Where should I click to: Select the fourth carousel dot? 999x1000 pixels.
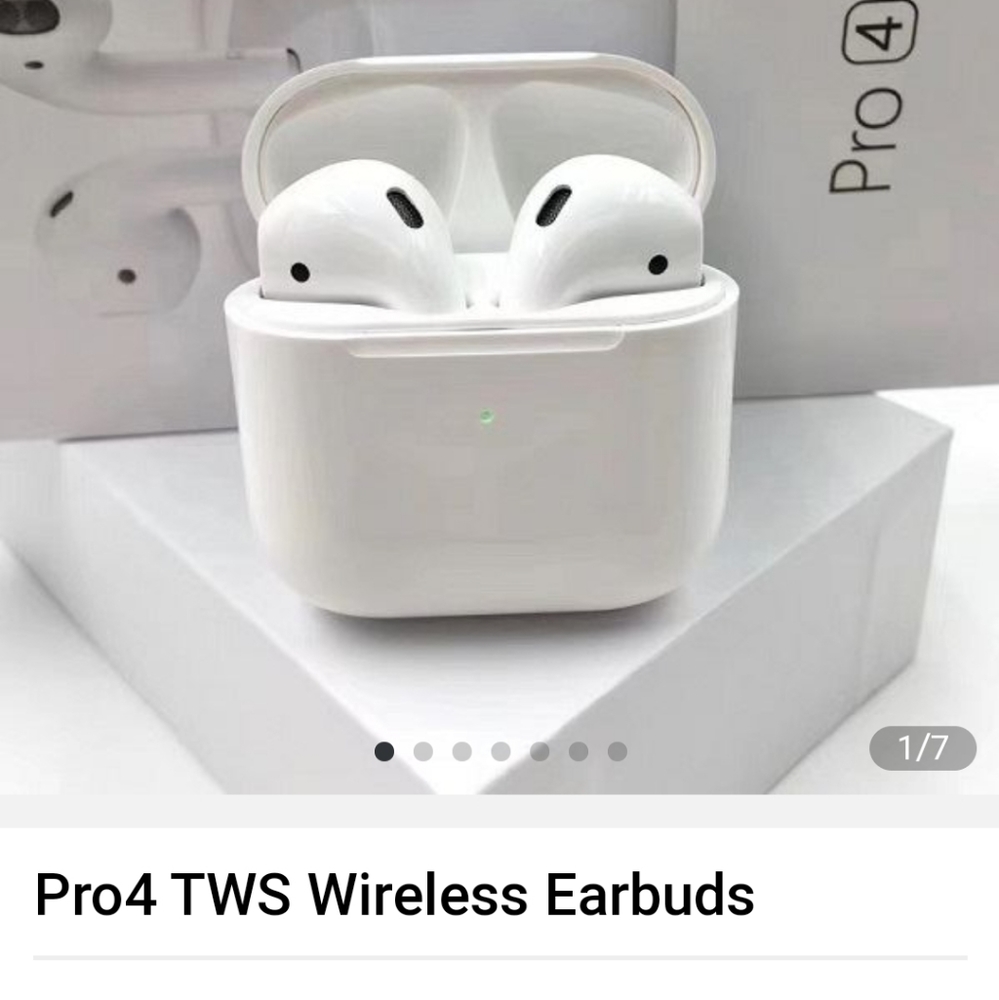(499, 750)
